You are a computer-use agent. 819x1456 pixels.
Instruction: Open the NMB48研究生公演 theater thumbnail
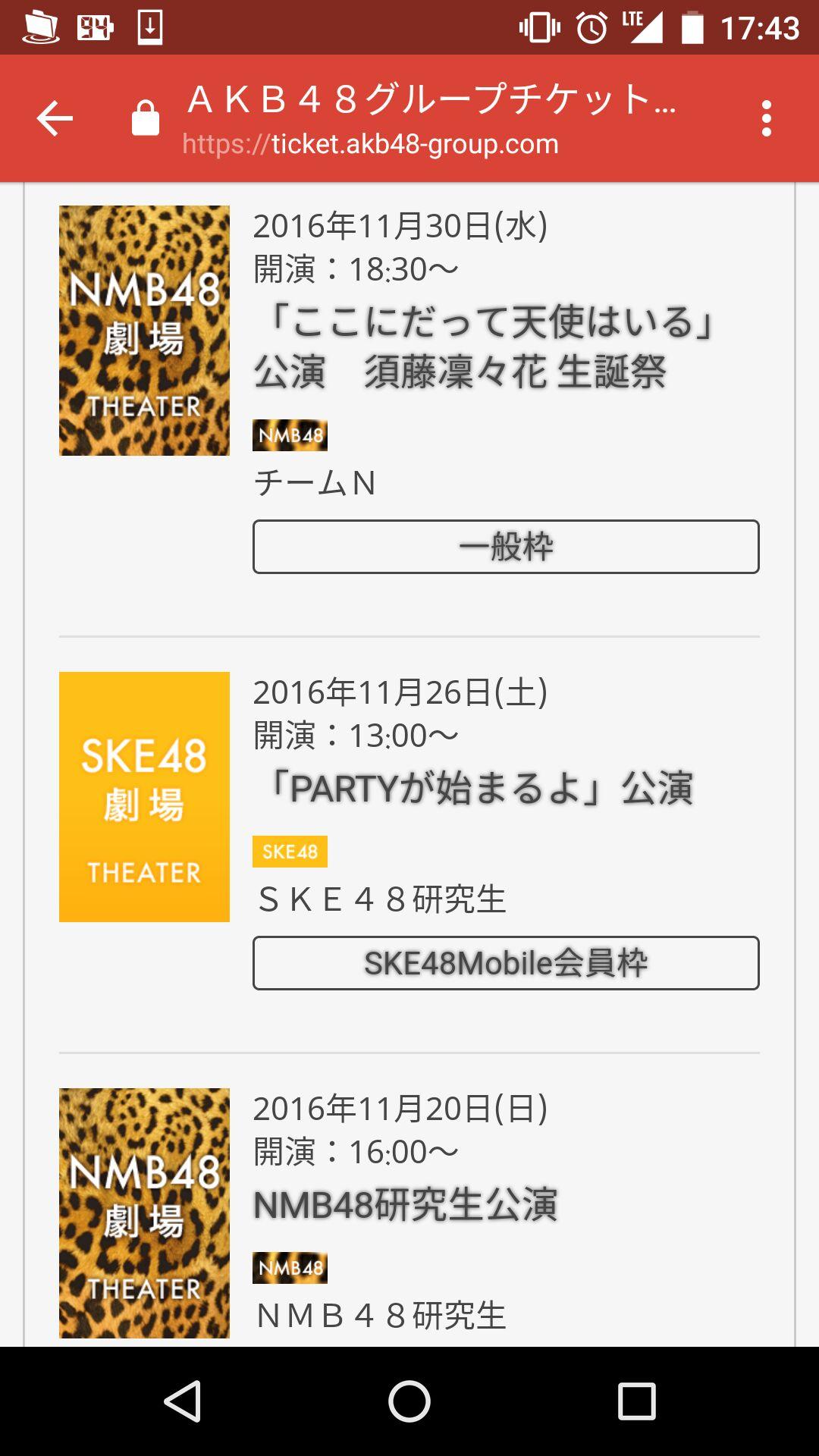pos(144,1213)
